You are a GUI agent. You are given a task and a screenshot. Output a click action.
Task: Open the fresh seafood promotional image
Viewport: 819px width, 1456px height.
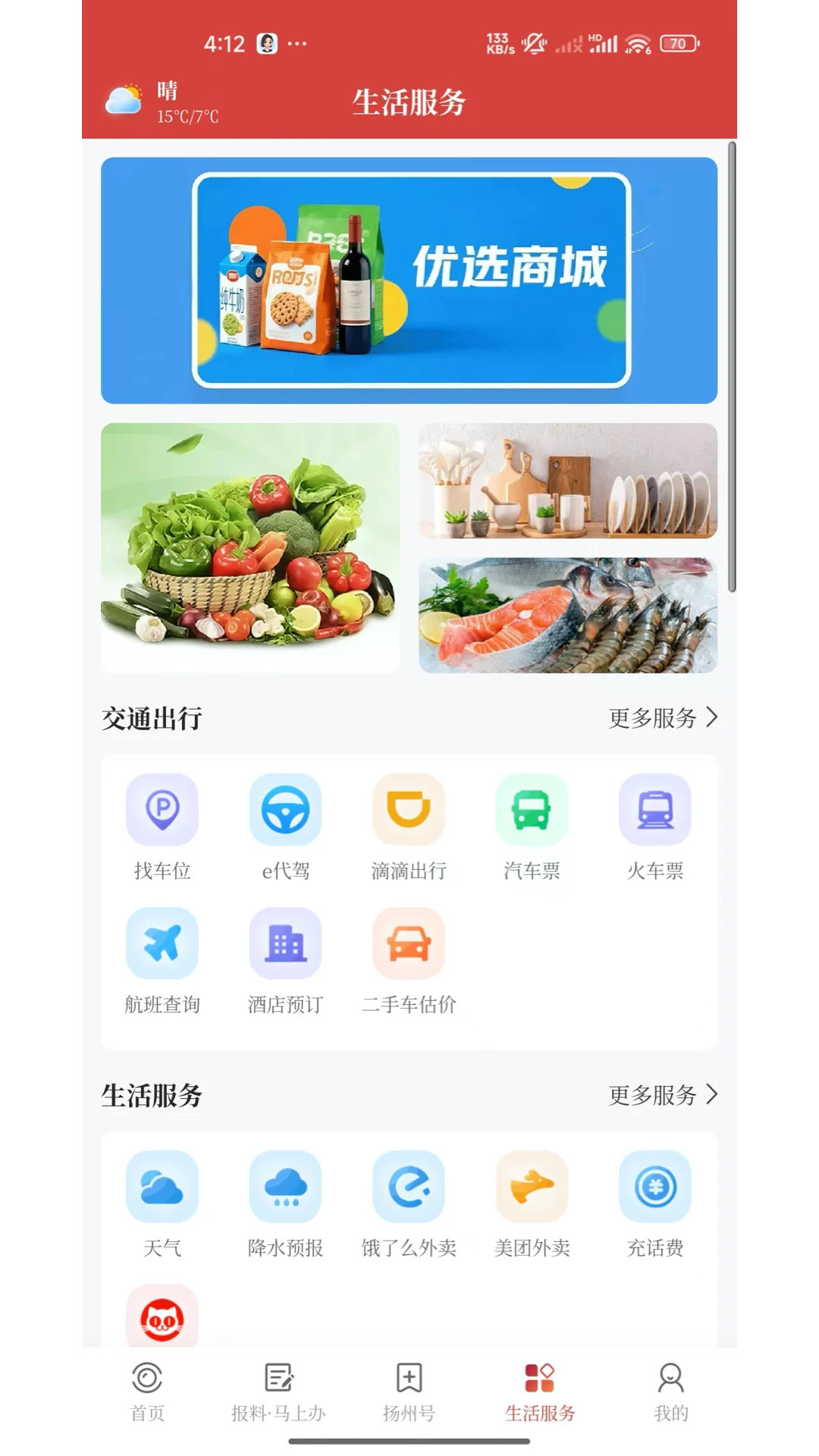pos(567,614)
